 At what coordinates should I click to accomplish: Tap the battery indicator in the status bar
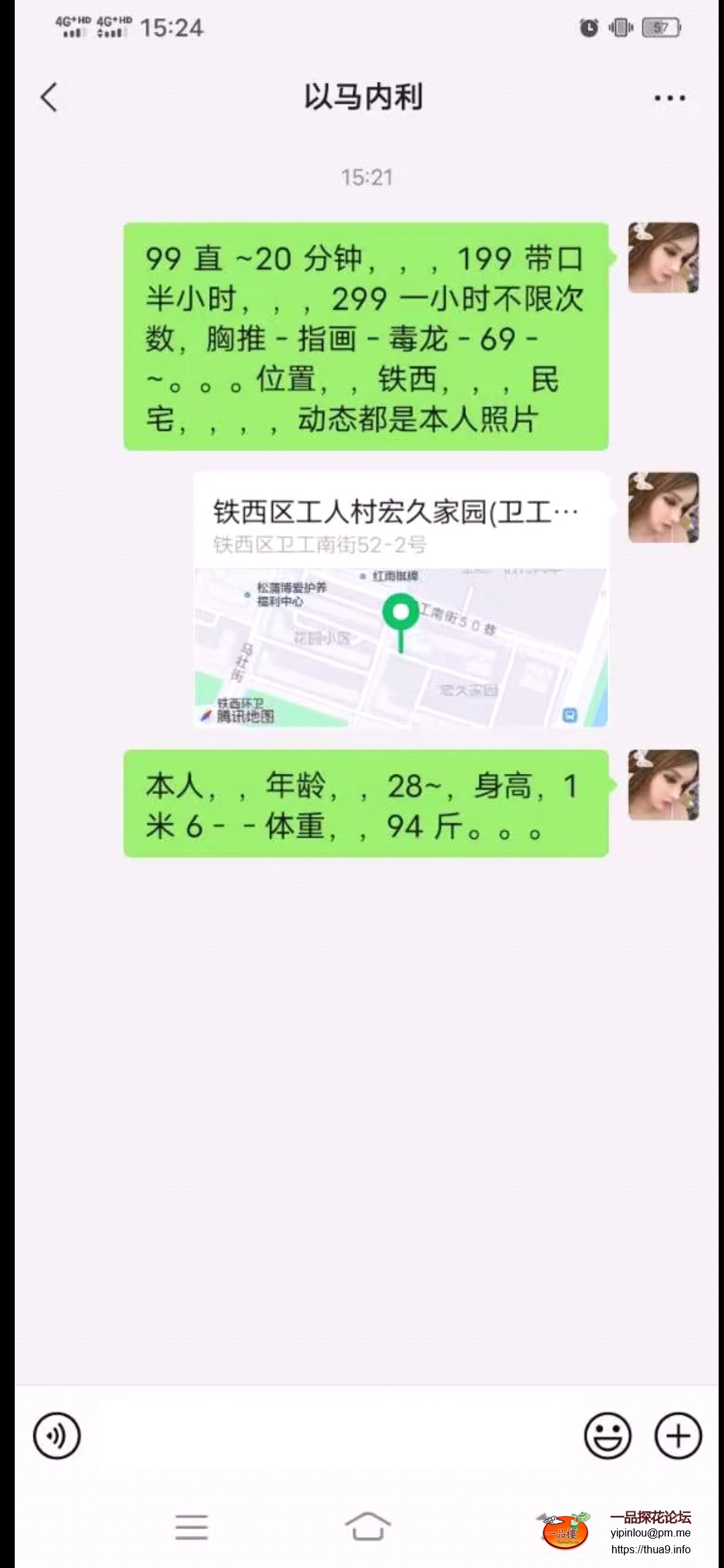tap(660, 28)
